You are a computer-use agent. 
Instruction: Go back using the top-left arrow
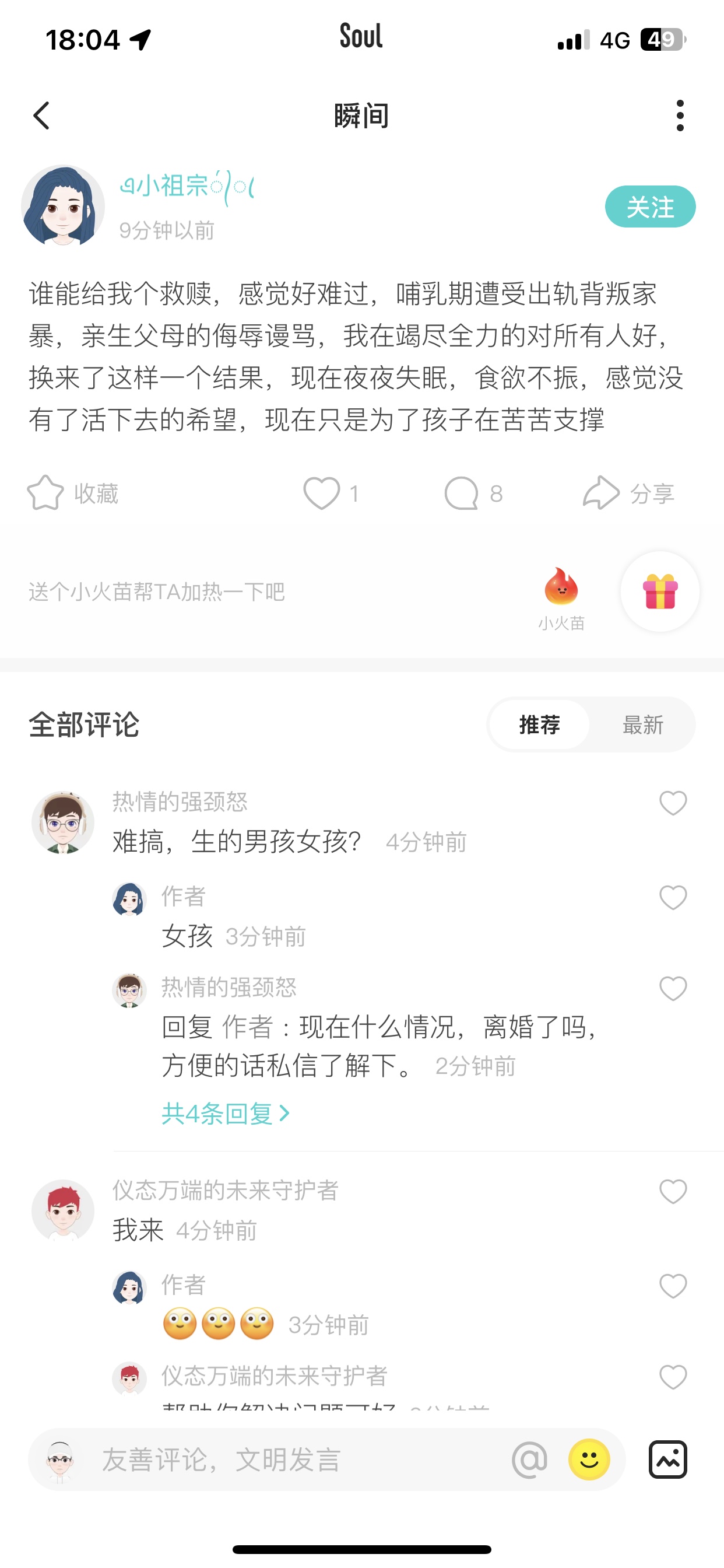coord(41,116)
